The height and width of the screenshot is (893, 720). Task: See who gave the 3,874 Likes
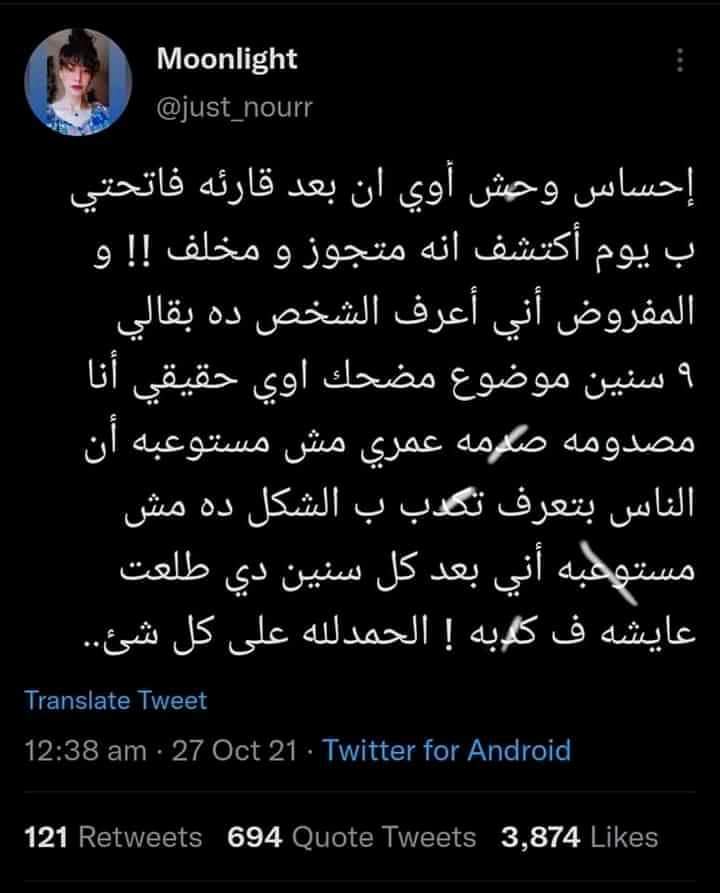[580, 837]
